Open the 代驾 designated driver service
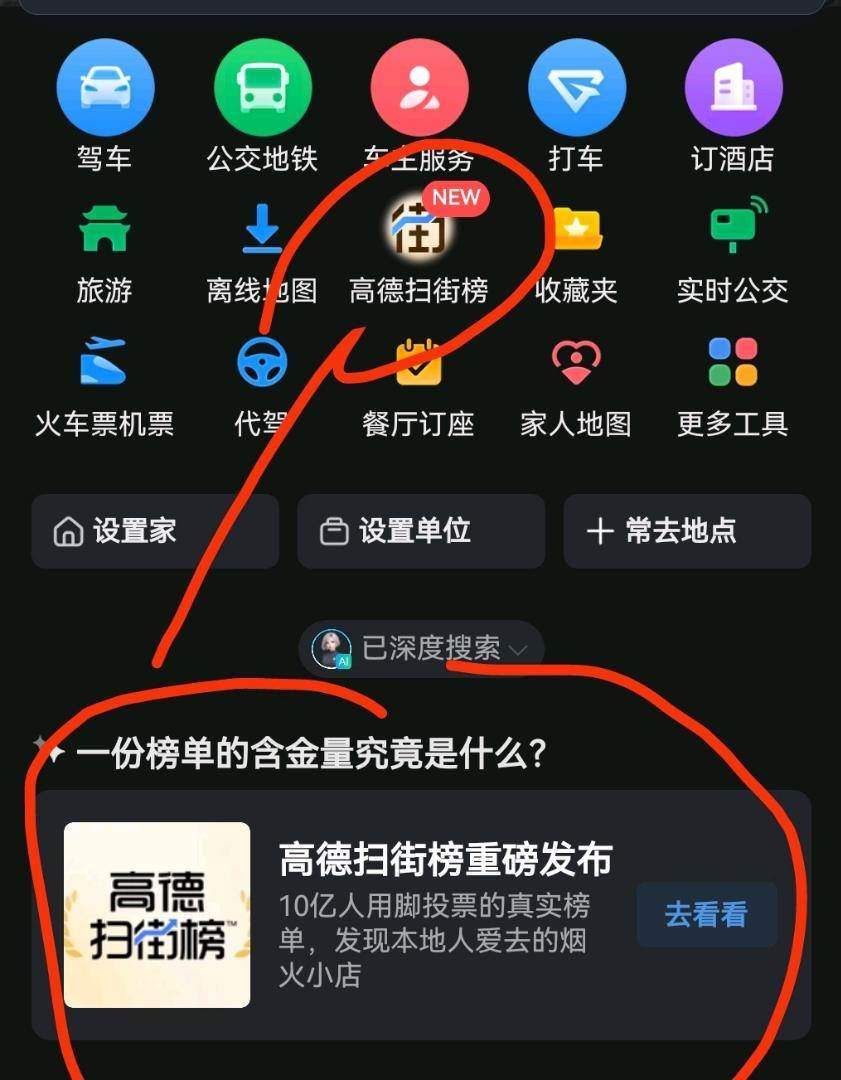 (262, 362)
